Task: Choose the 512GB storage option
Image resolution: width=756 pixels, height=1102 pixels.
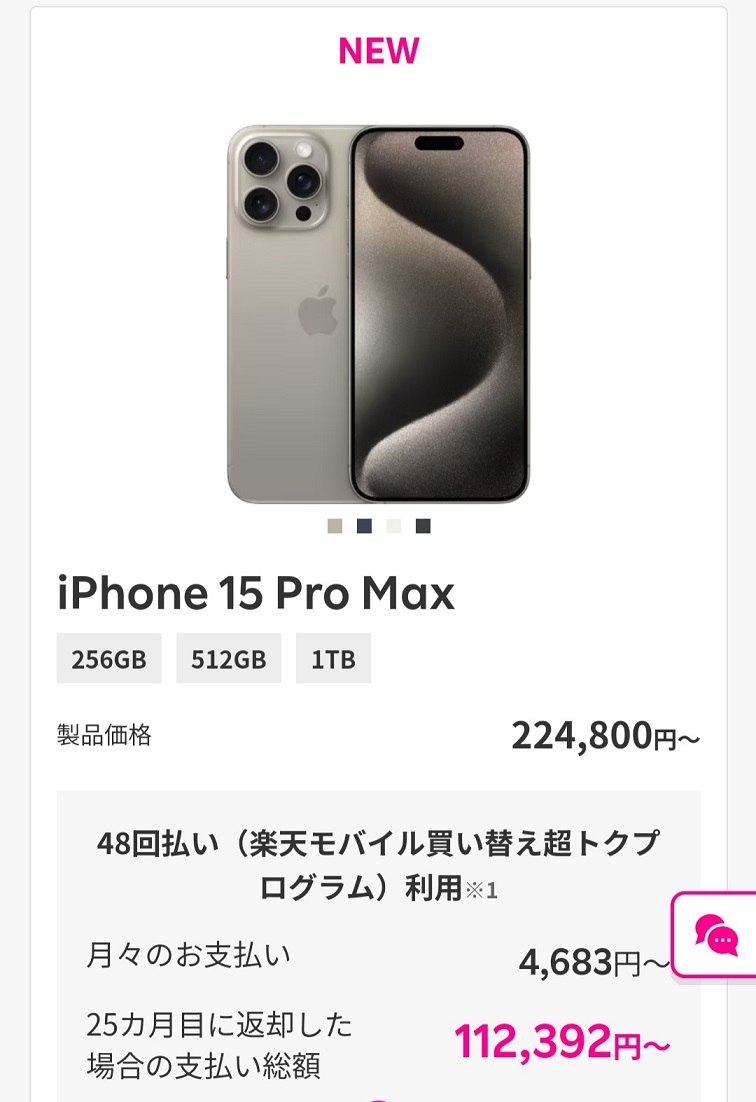Action: [x=229, y=659]
